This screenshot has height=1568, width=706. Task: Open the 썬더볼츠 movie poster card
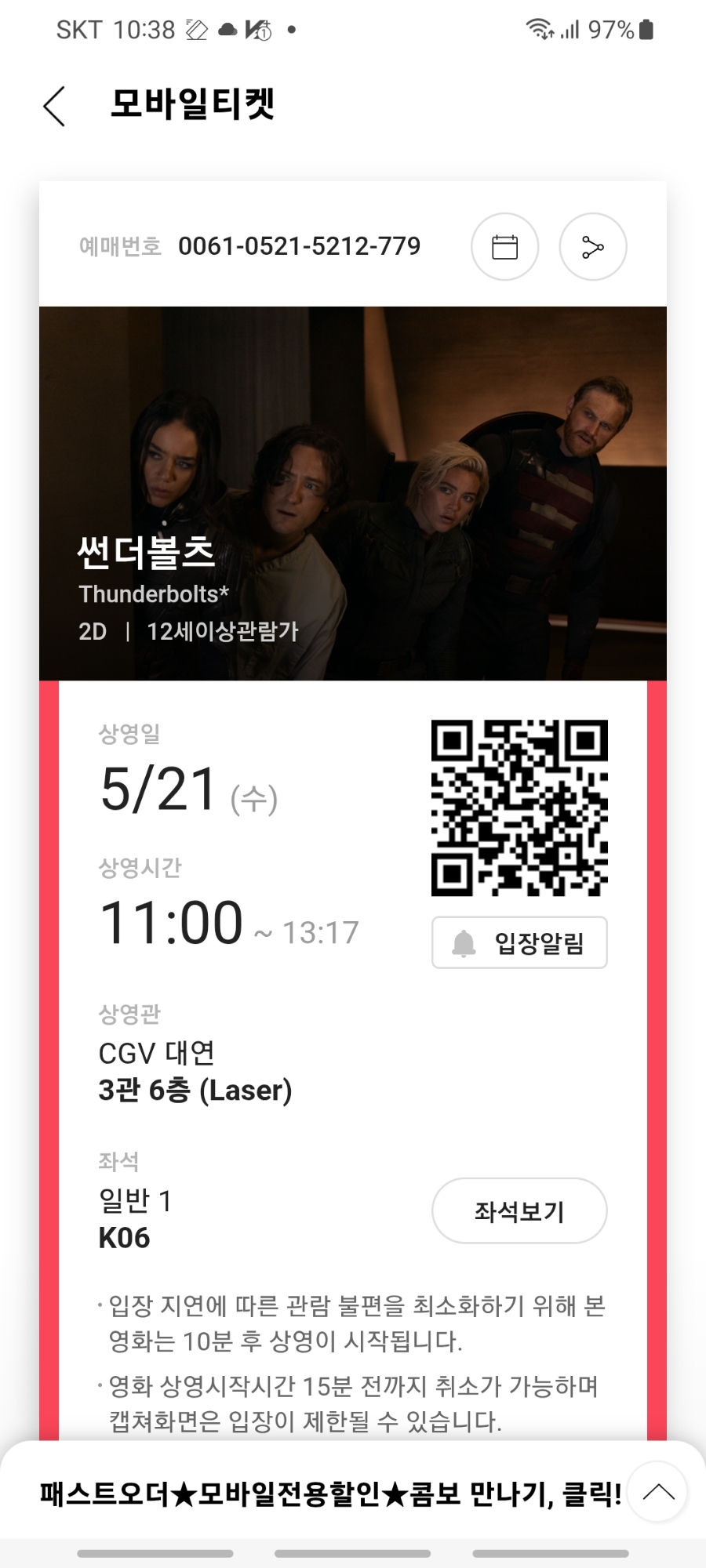[353, 494]
